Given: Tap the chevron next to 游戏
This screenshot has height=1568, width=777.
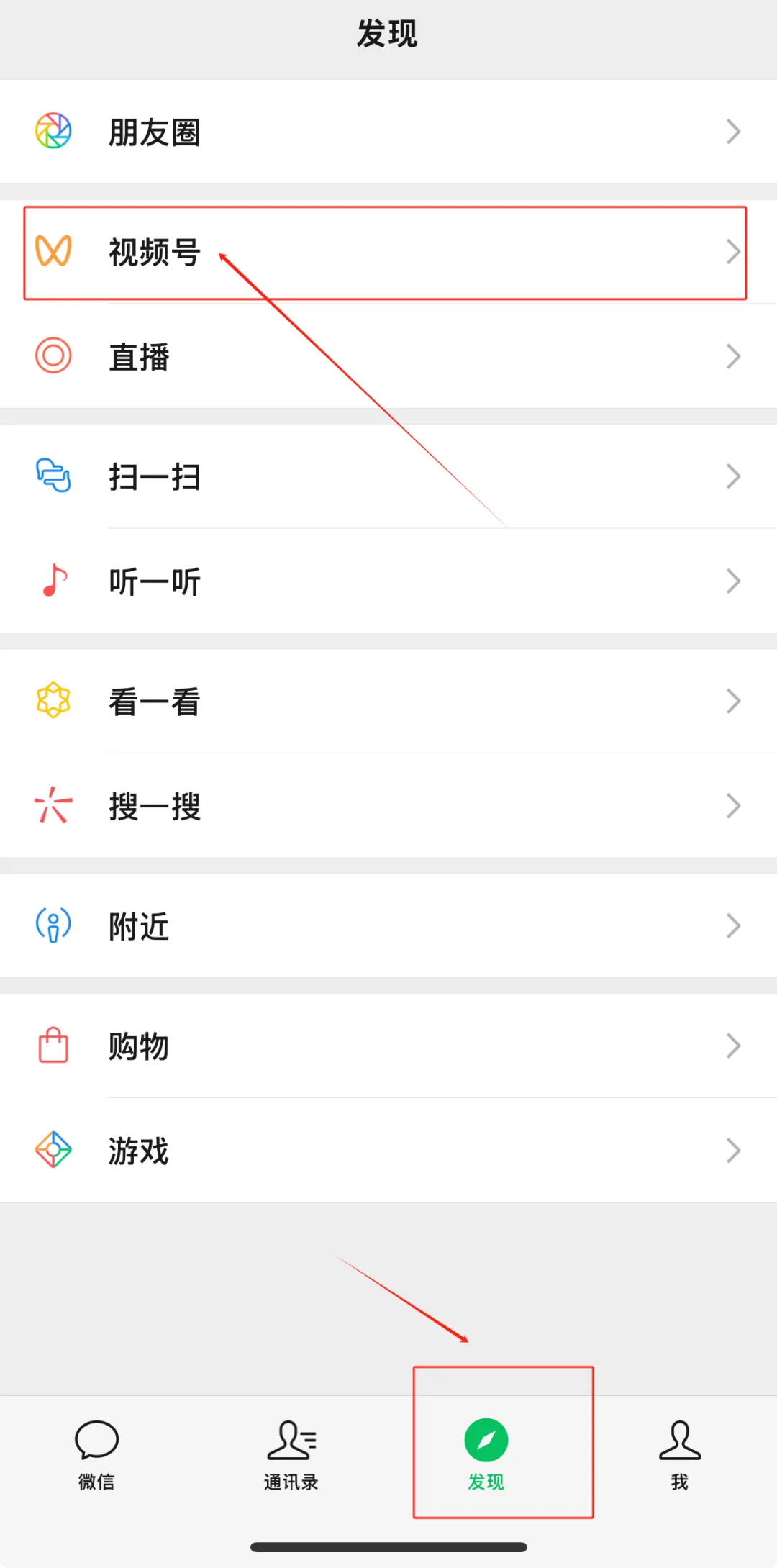Looking at the screenshot, I should pos(733,1151).
